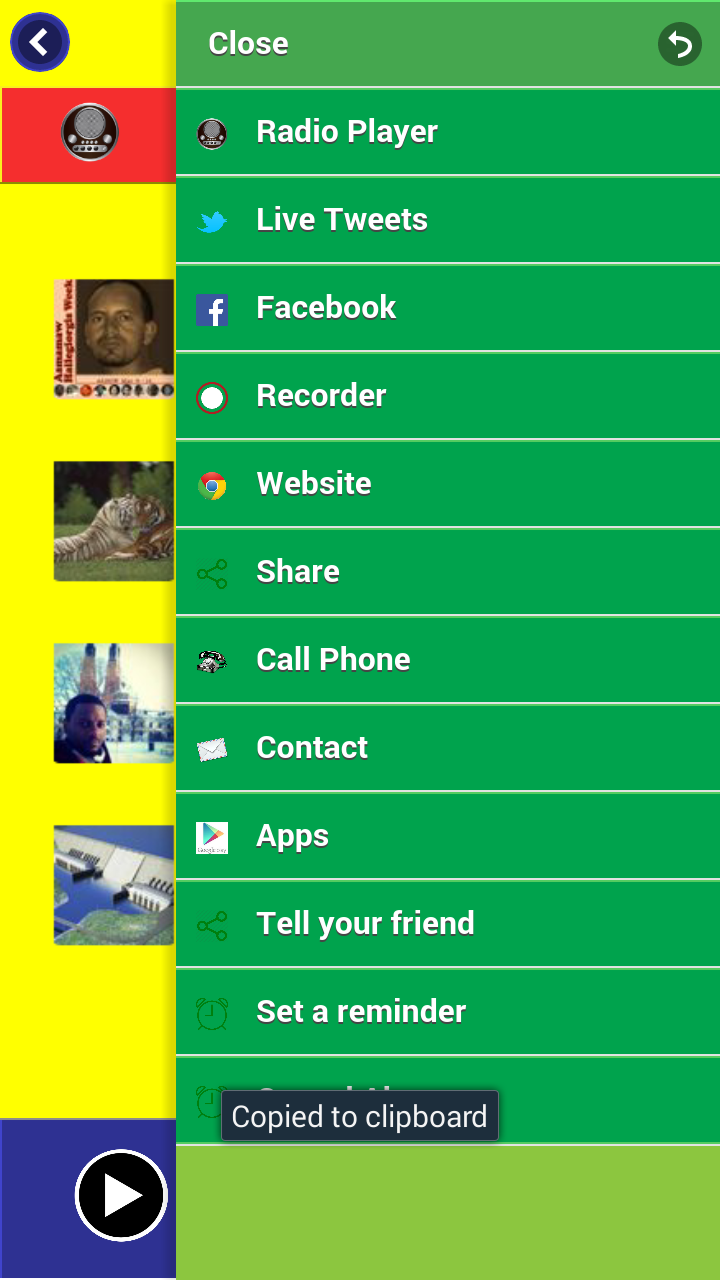This screenshot has height=1280, width=720.
Task: Select the Twitter bird icon for Live Tweets
Action: [x=211, y=219]
